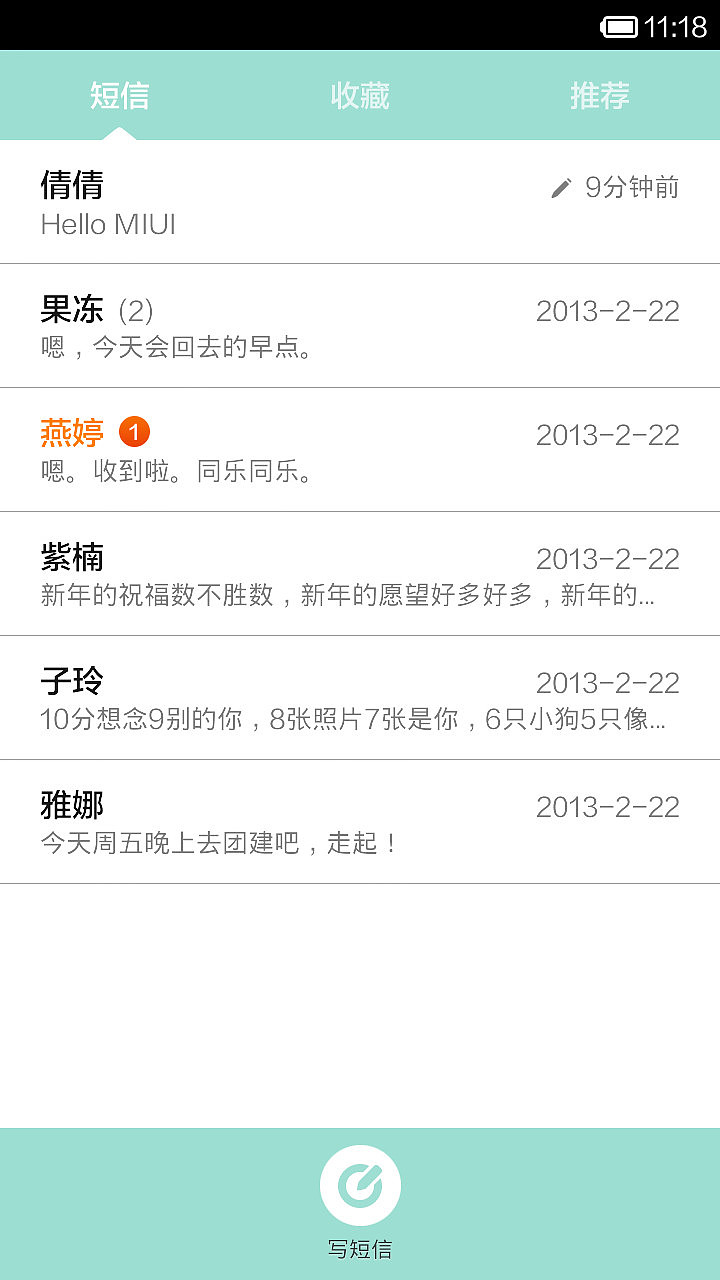Open 紫楠's new year greeting thread
This screenshot has height=1280, width=720.
(x=360, y=575)
